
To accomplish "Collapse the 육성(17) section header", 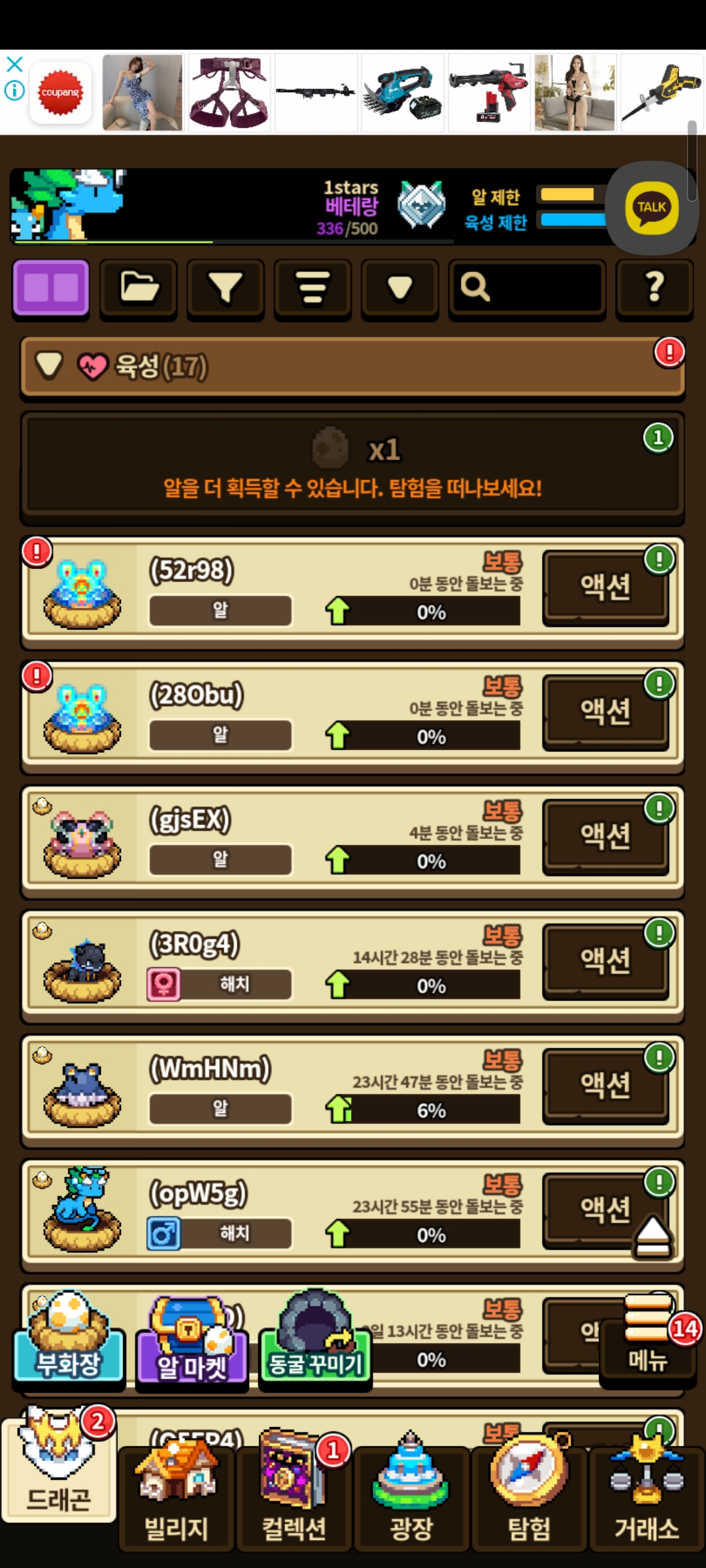I will click(353, 367).
